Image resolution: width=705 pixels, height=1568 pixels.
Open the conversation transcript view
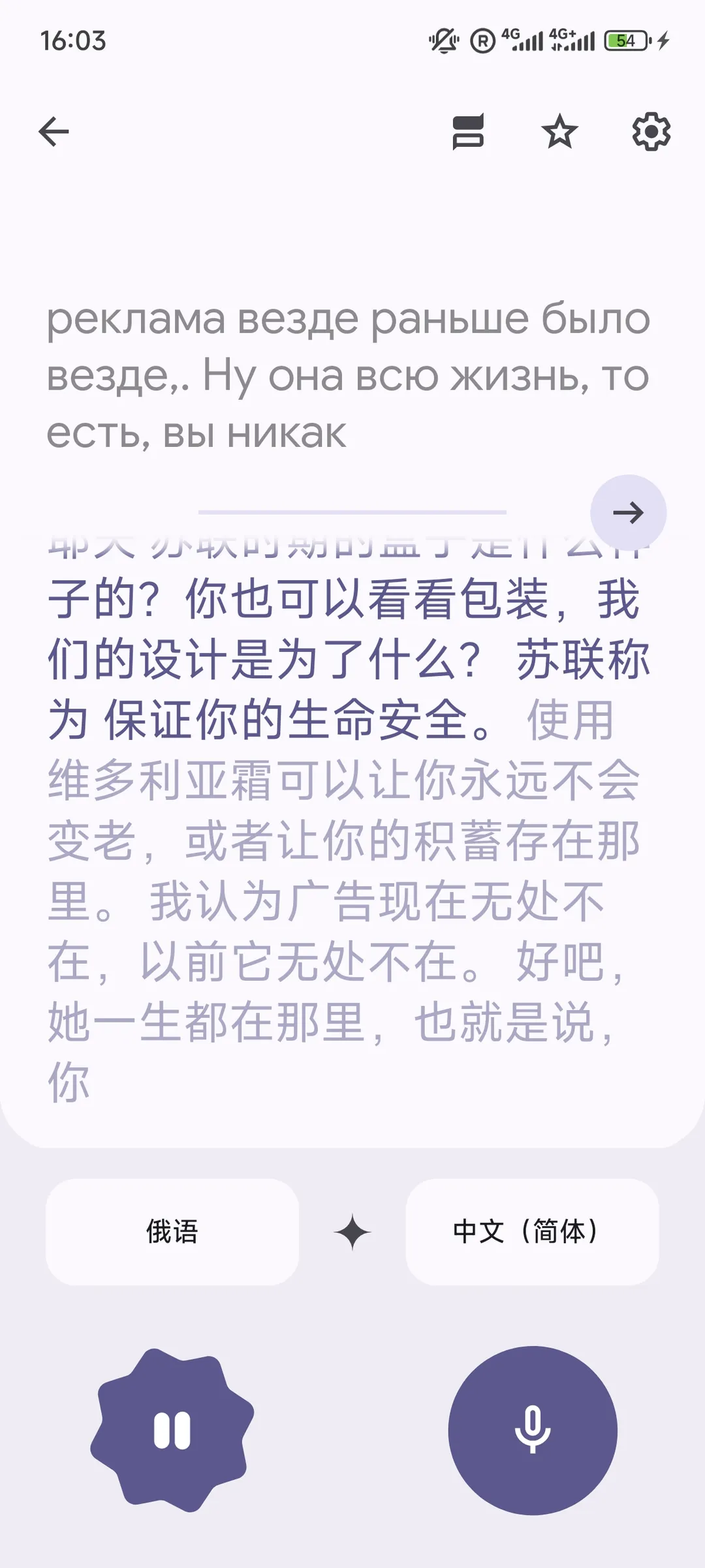[469, 133]
